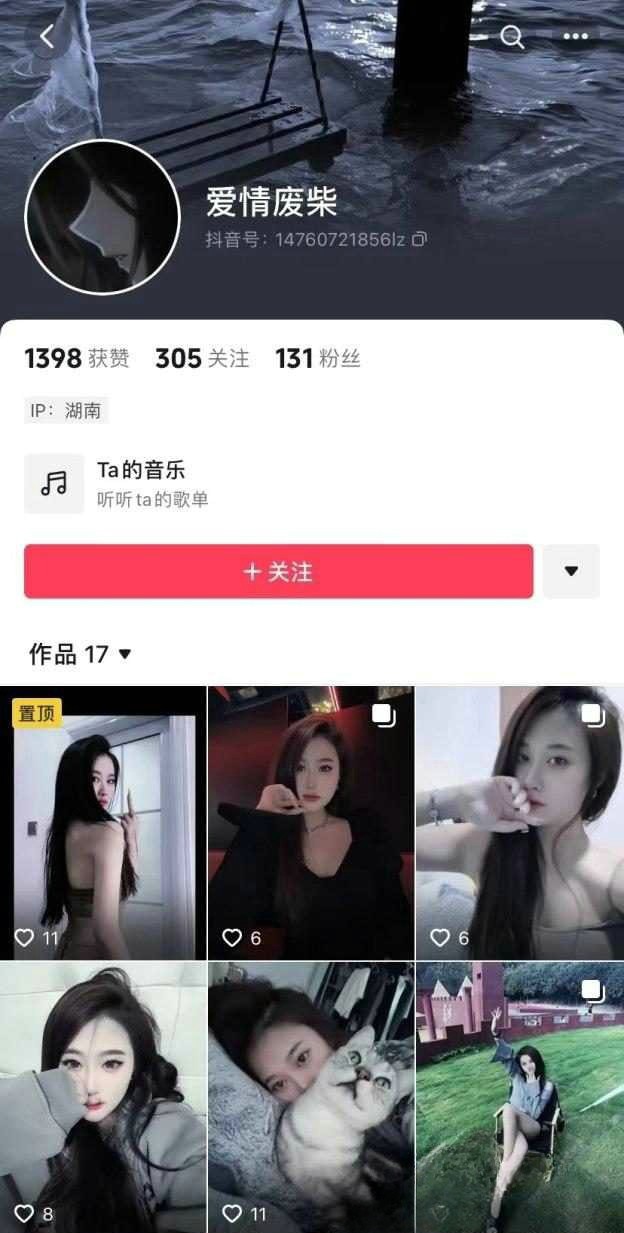The image size is (624, 1233).
Task: Open the profile avatar picture
Action: (x=101, y=217)
